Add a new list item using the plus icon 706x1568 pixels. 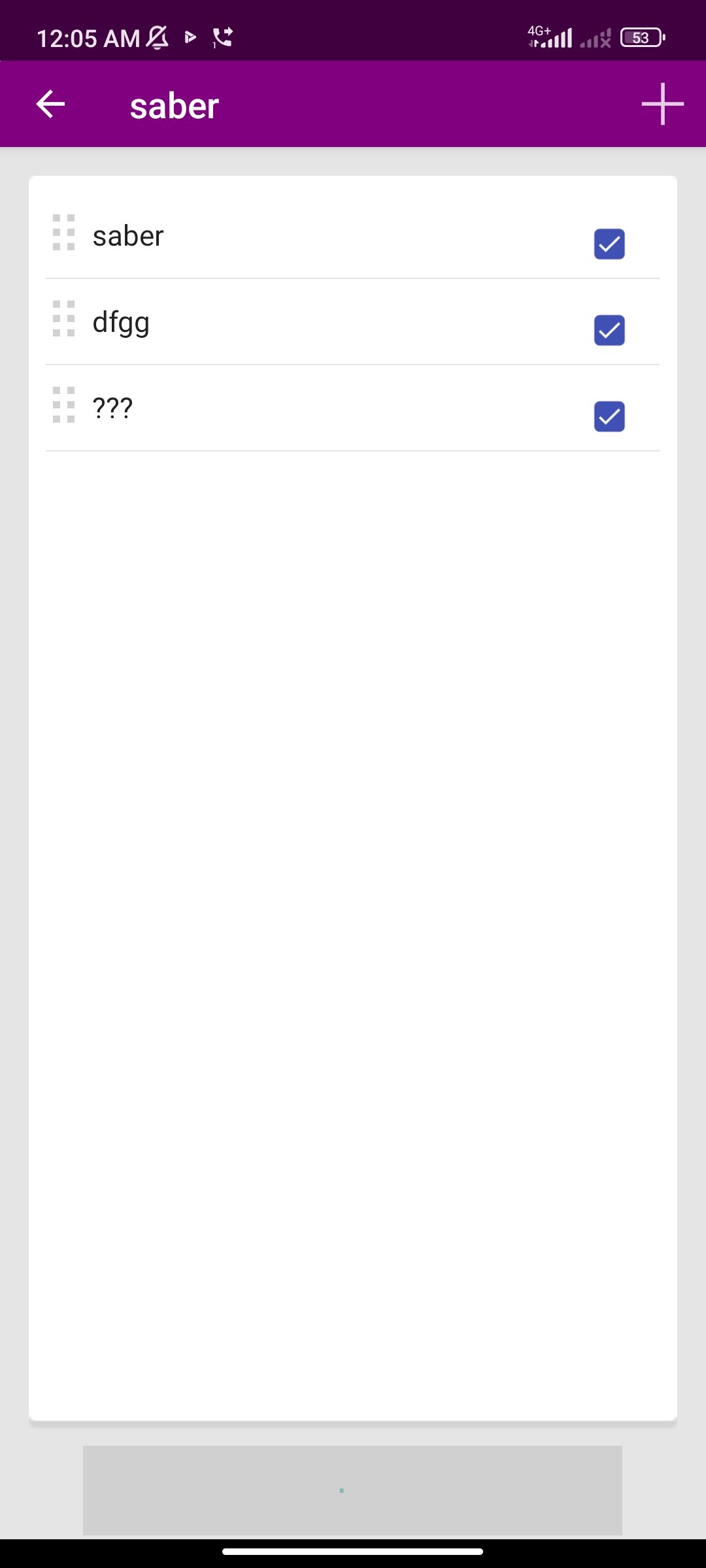pyautogui.click(x=662, y=104)
